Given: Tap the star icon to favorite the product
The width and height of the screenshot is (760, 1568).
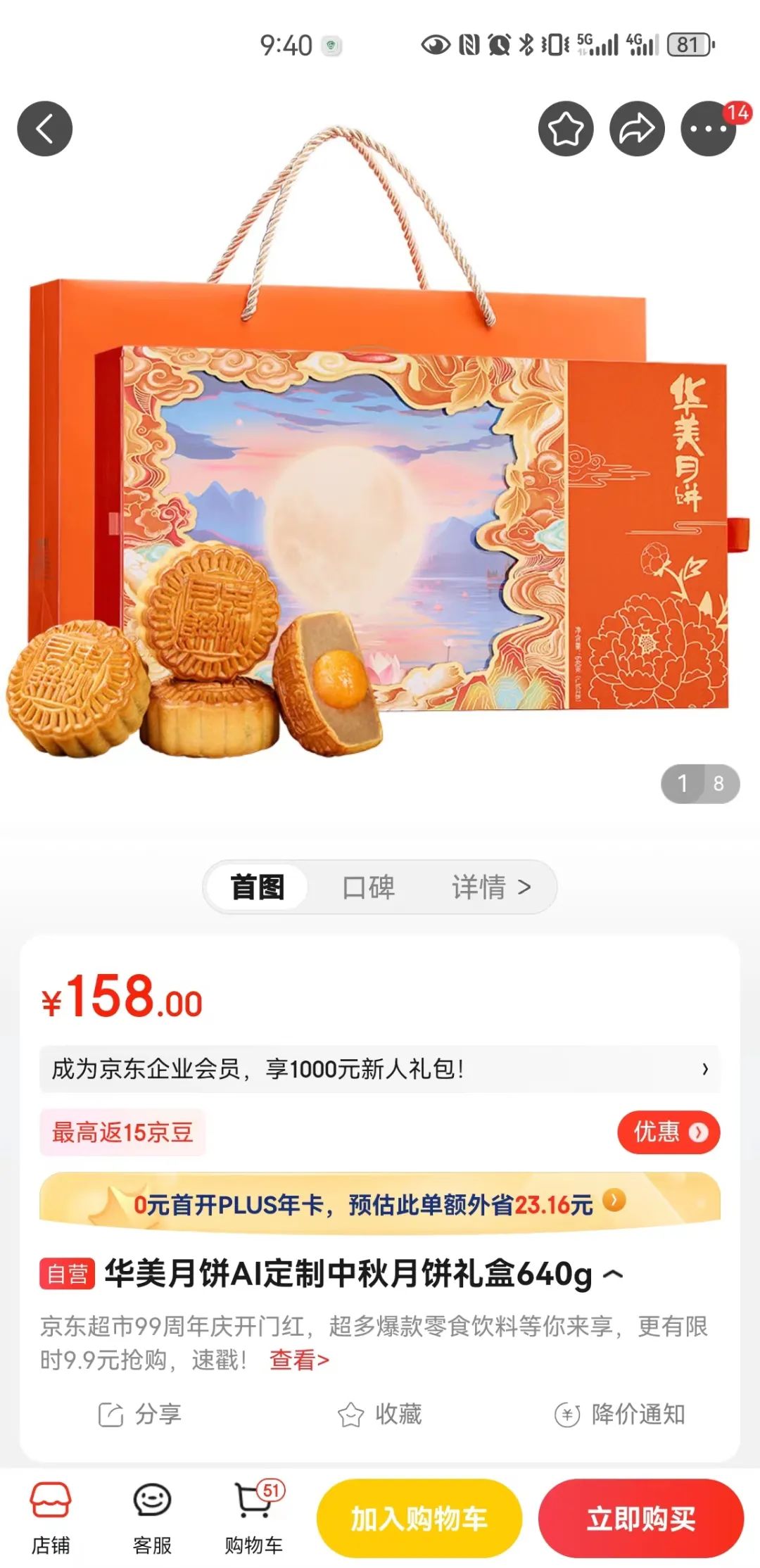Looking at the screenshot, I should click(x=567, y=129).
